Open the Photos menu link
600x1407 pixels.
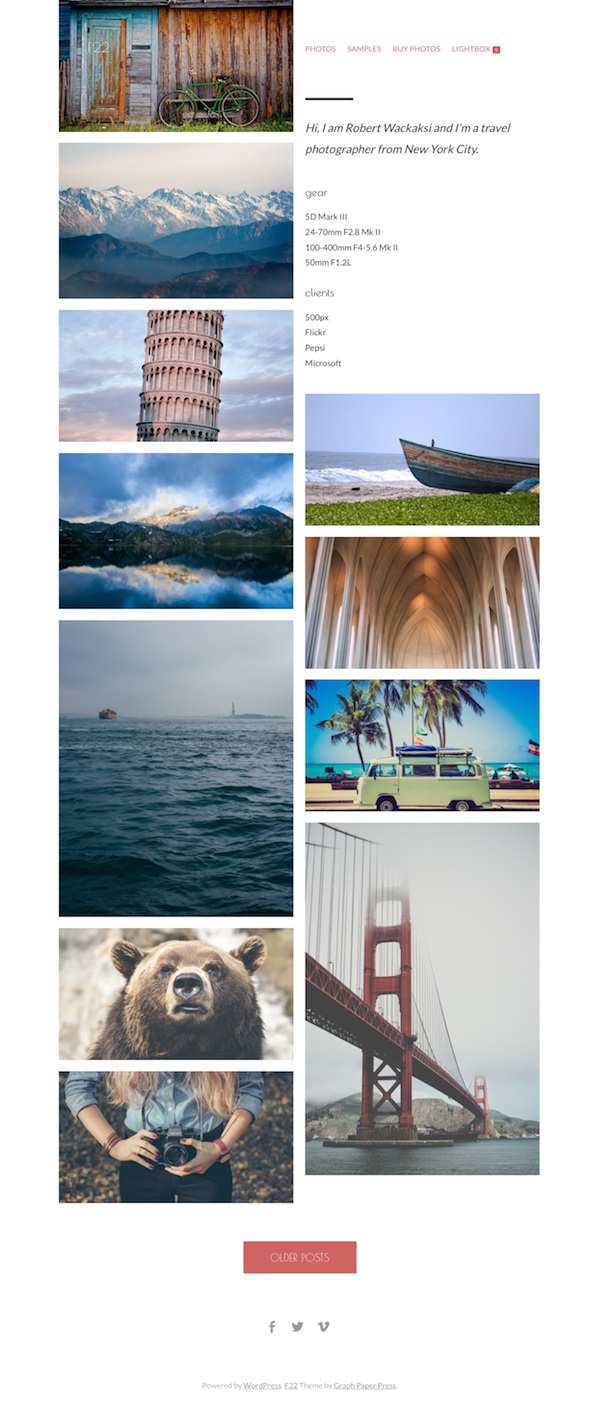[x=320, y=49]
